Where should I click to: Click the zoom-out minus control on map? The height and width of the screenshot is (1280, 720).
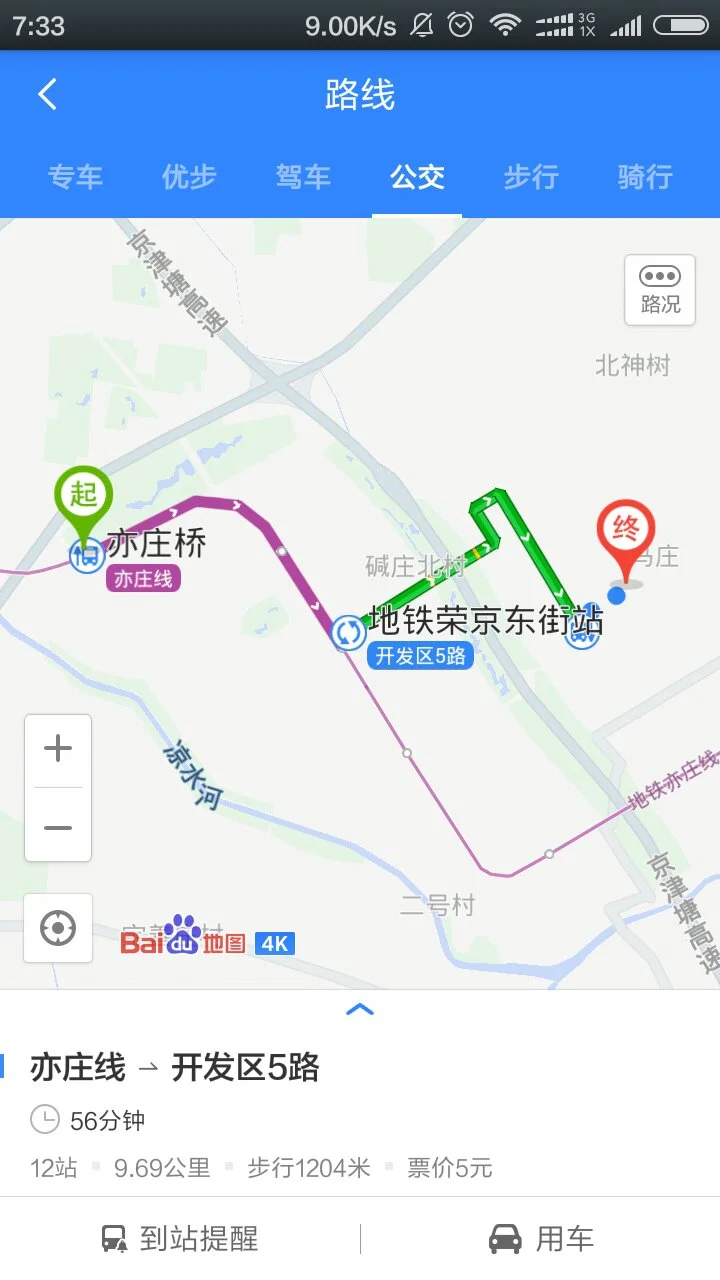[x=57, y=827]
